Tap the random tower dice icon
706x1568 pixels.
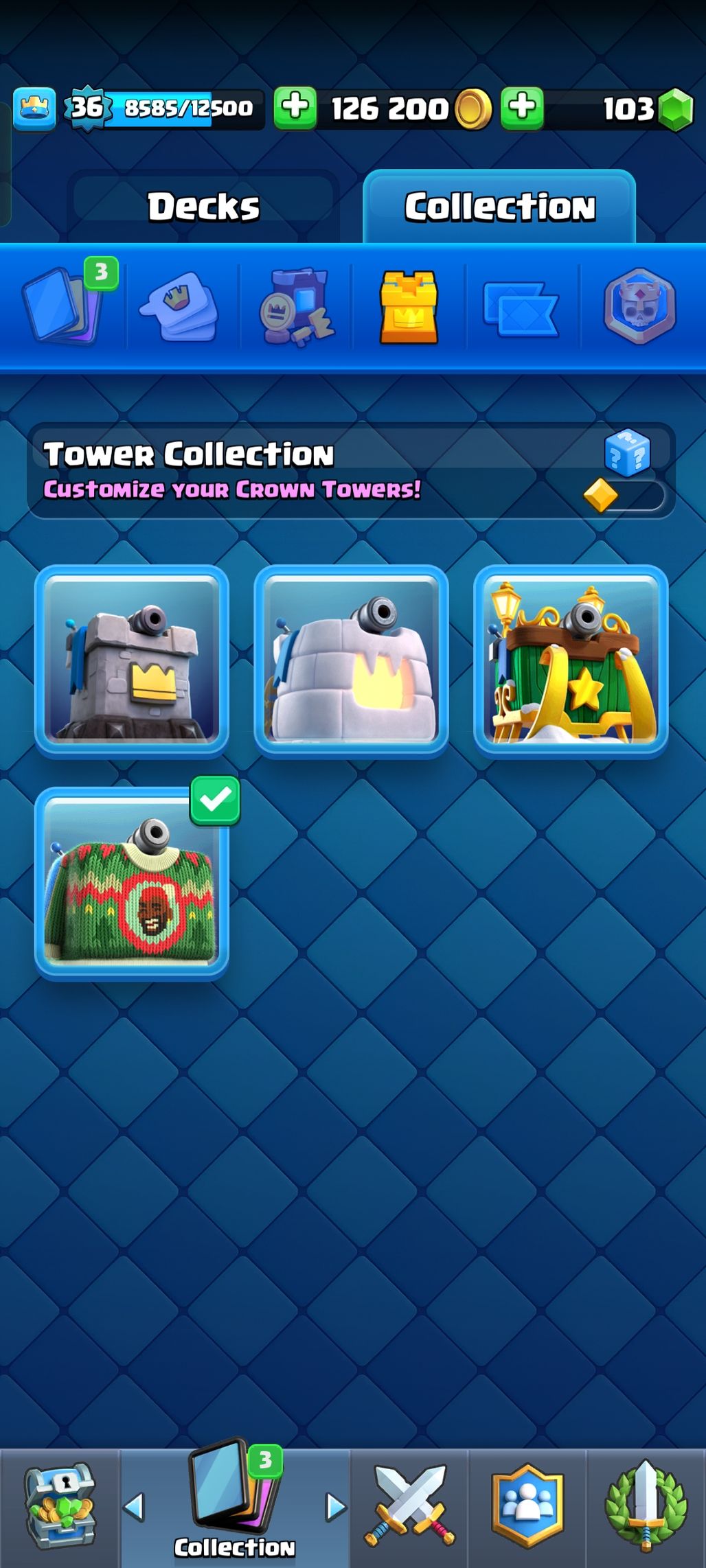tap(626, 453)
